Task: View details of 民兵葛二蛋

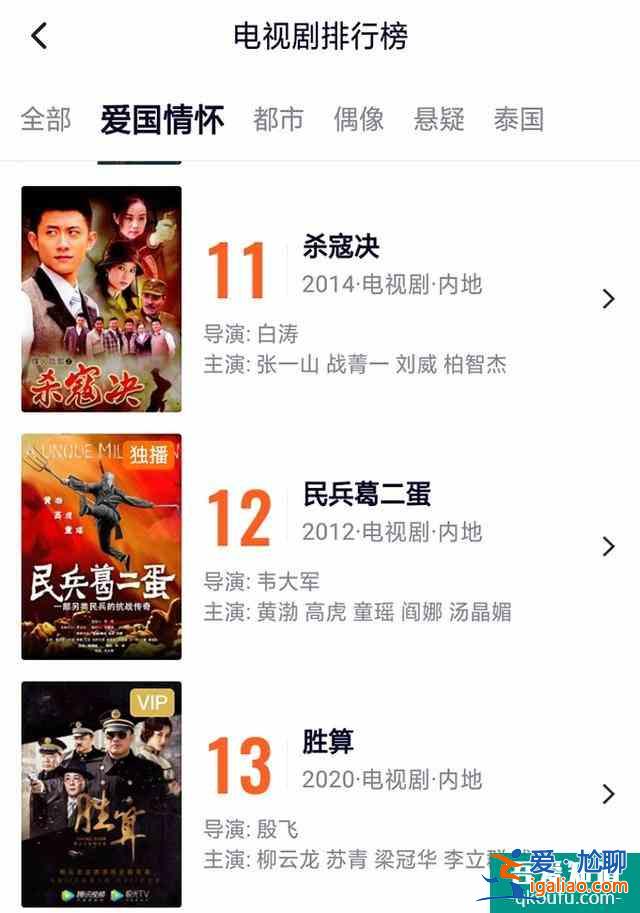Action: (x=608, y=546)
